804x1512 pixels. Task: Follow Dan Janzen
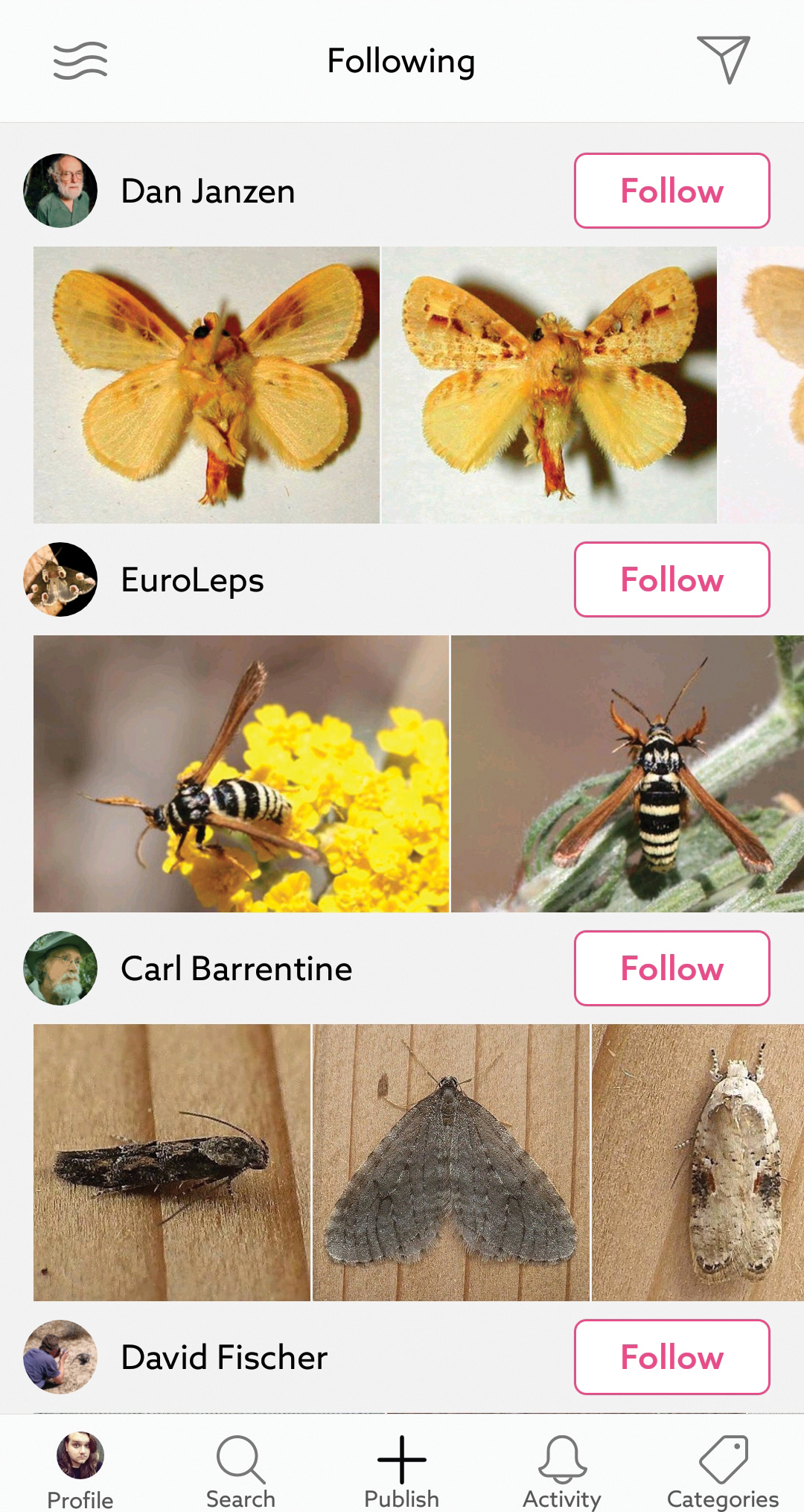(x=671, y=191)
